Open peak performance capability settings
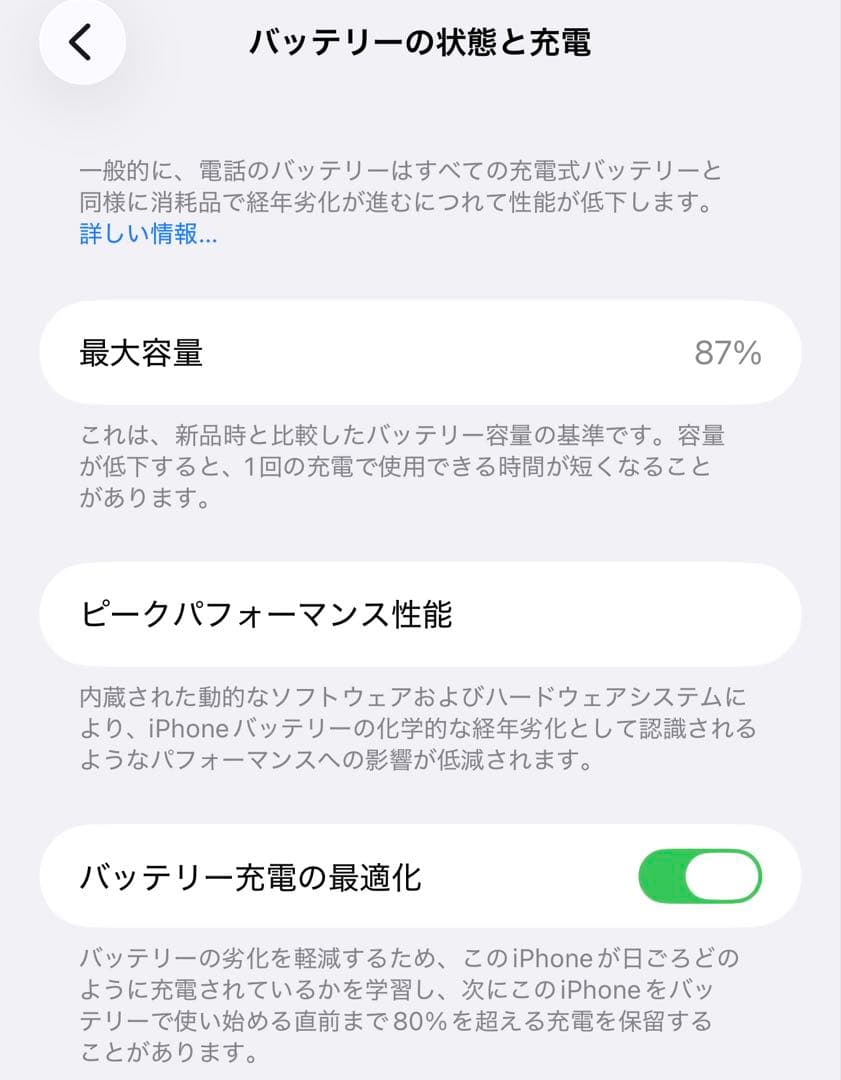 [420, 614]
